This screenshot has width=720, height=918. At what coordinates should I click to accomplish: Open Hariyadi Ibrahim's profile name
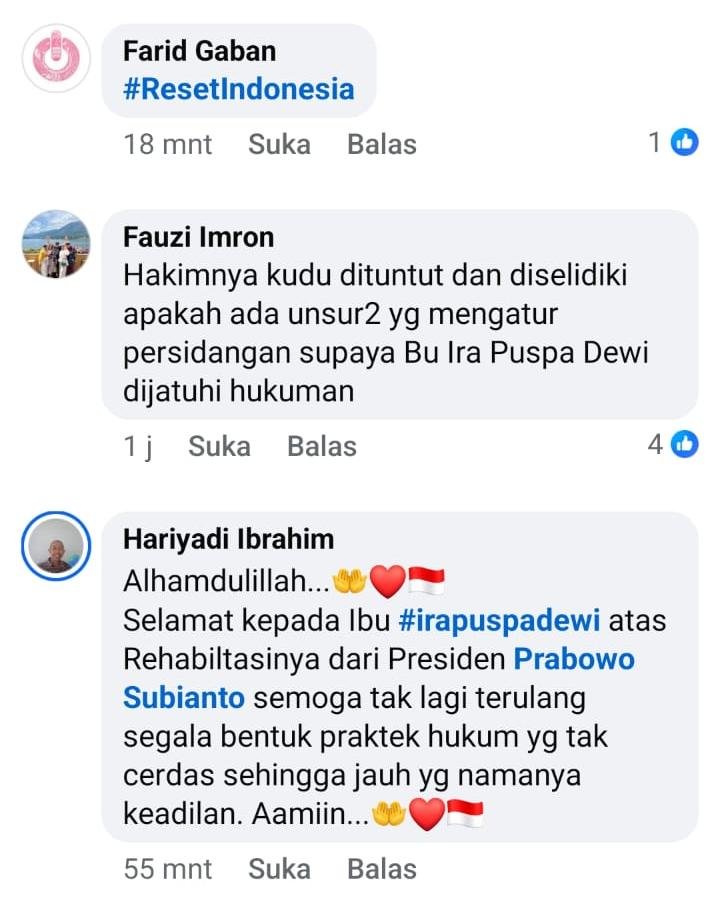pyautogui.click(x=228, y=539)
